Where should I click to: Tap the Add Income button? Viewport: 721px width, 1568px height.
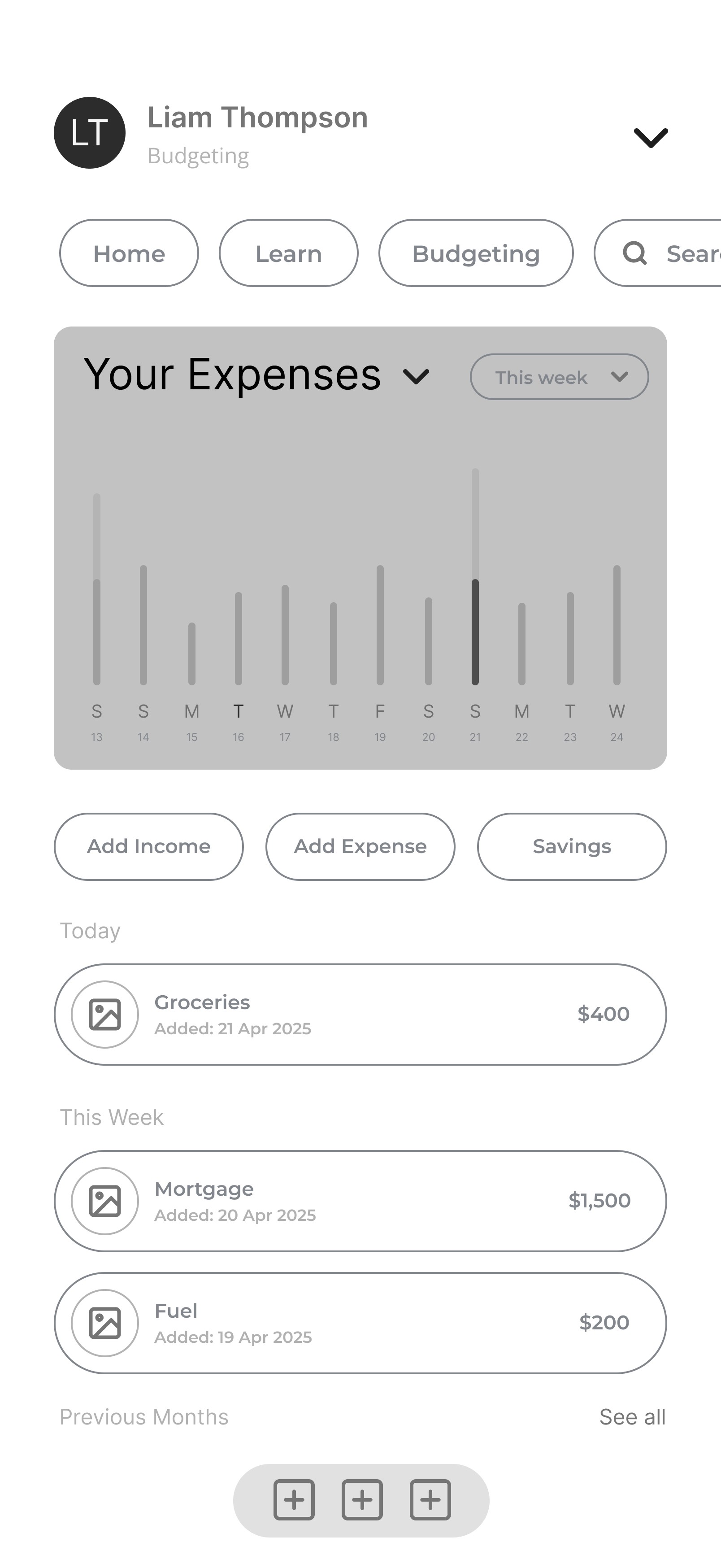click(x=148, y=847)
